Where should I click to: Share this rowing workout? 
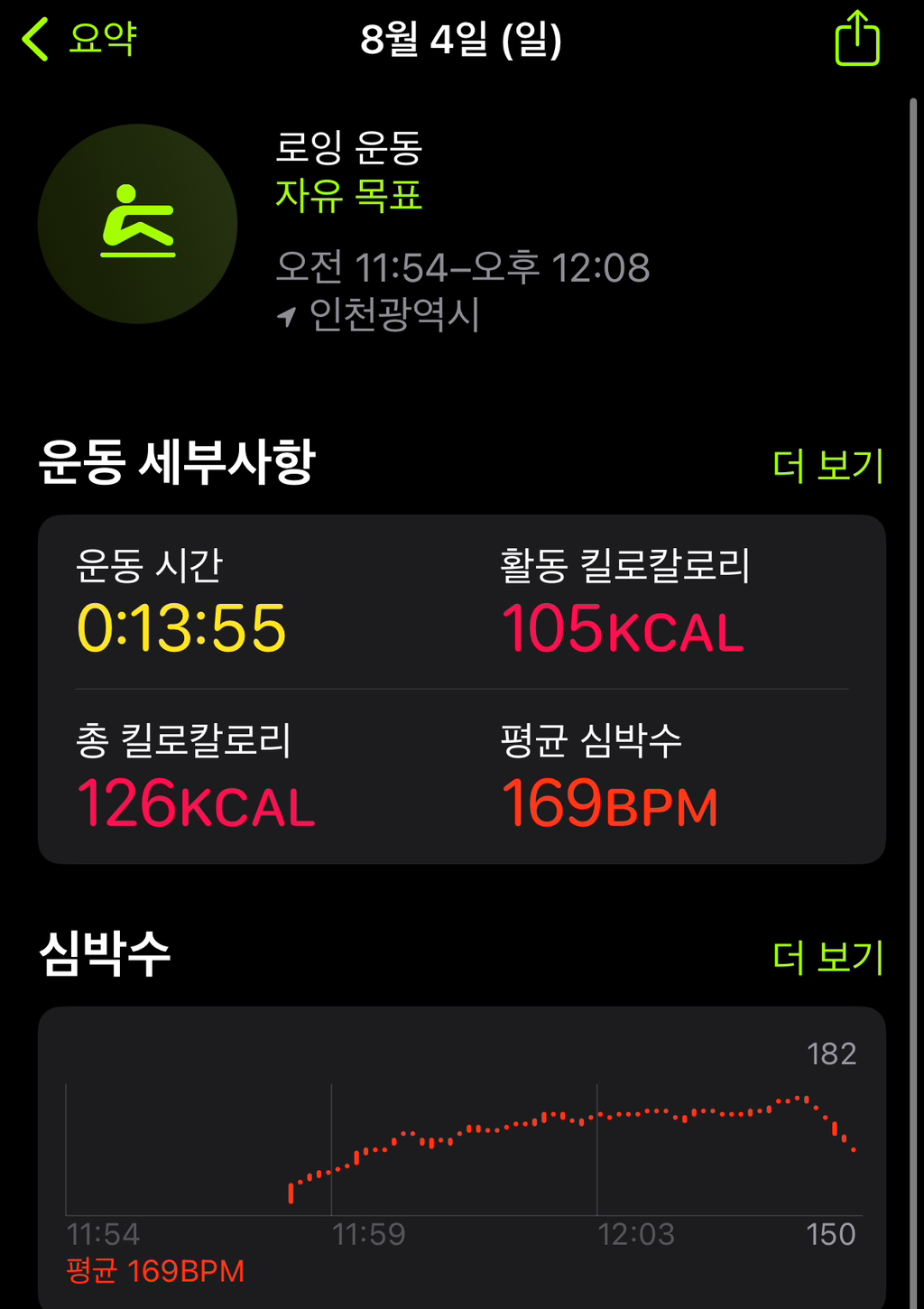(856, 40)
